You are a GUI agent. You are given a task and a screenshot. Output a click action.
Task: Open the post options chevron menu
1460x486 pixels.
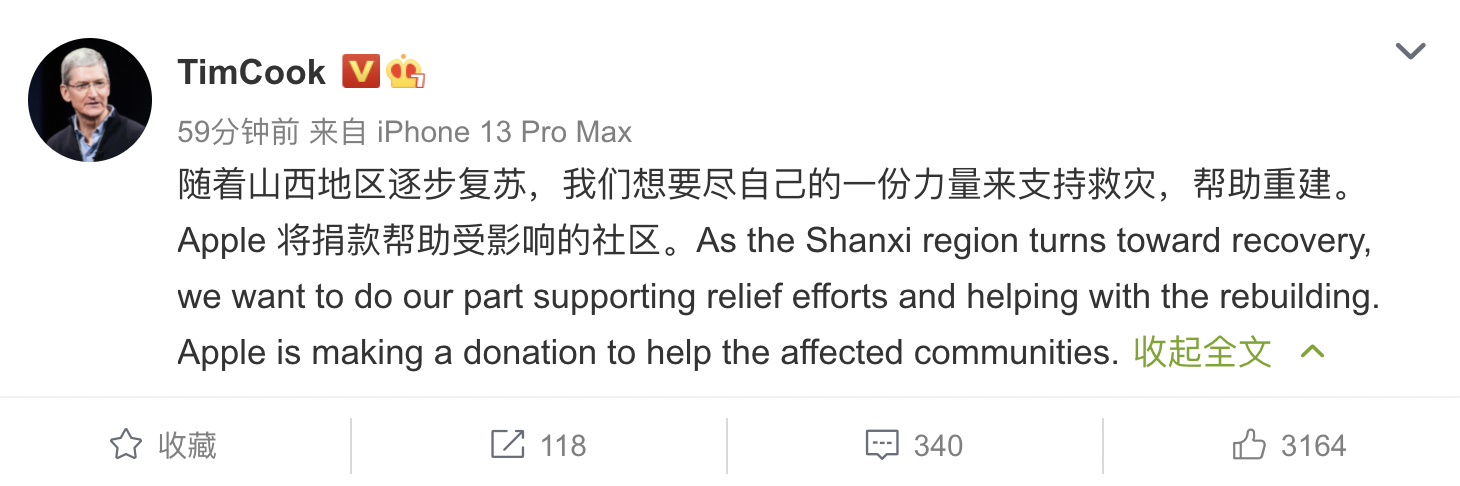tap(1410, 52)
